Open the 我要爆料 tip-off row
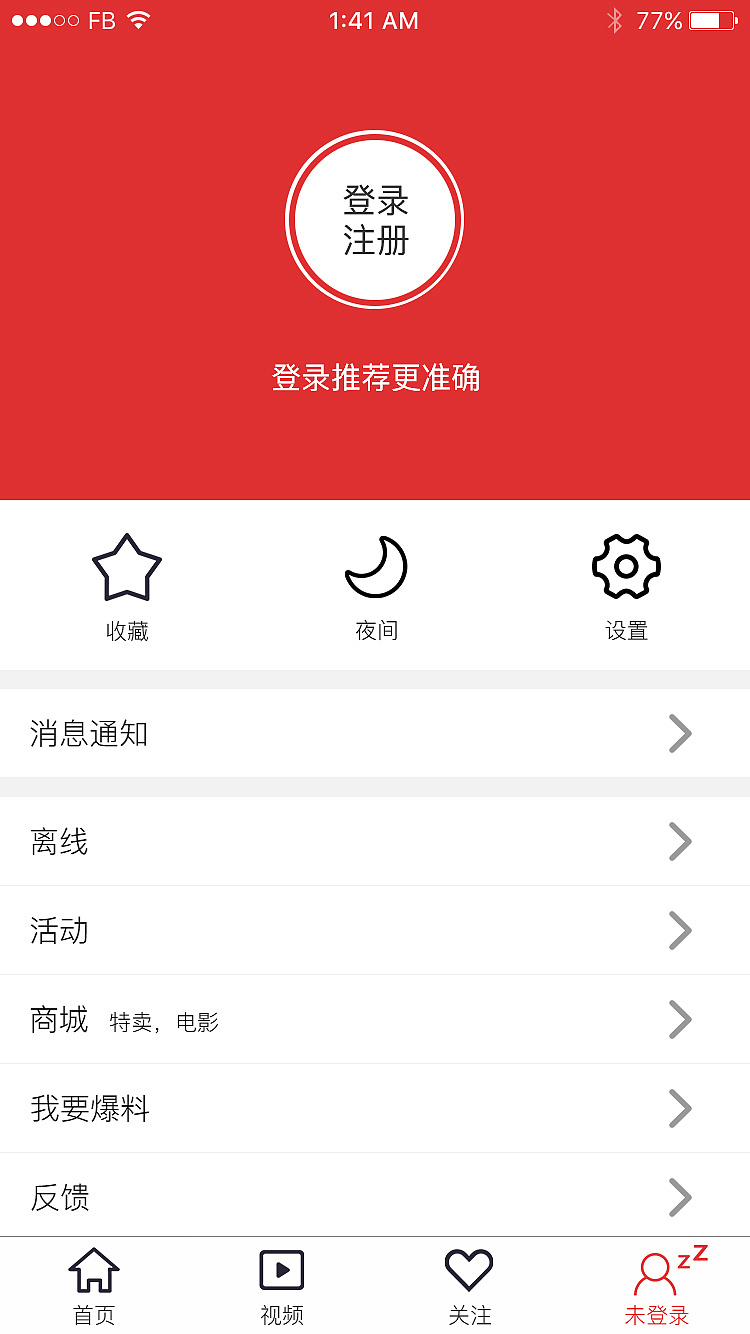The height and width of the screenshot is (1334, 750). point(375,1109)
